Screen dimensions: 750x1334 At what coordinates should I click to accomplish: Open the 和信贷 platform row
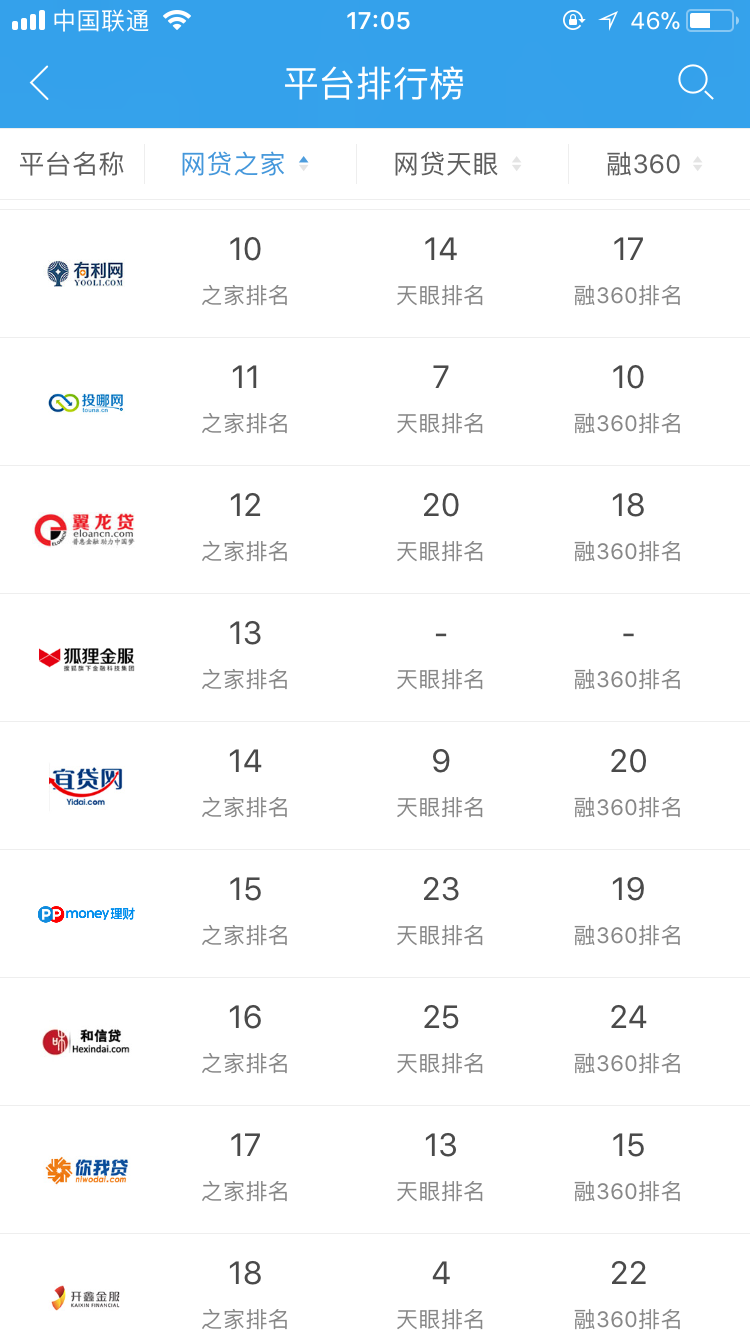tap(86, 1042)
